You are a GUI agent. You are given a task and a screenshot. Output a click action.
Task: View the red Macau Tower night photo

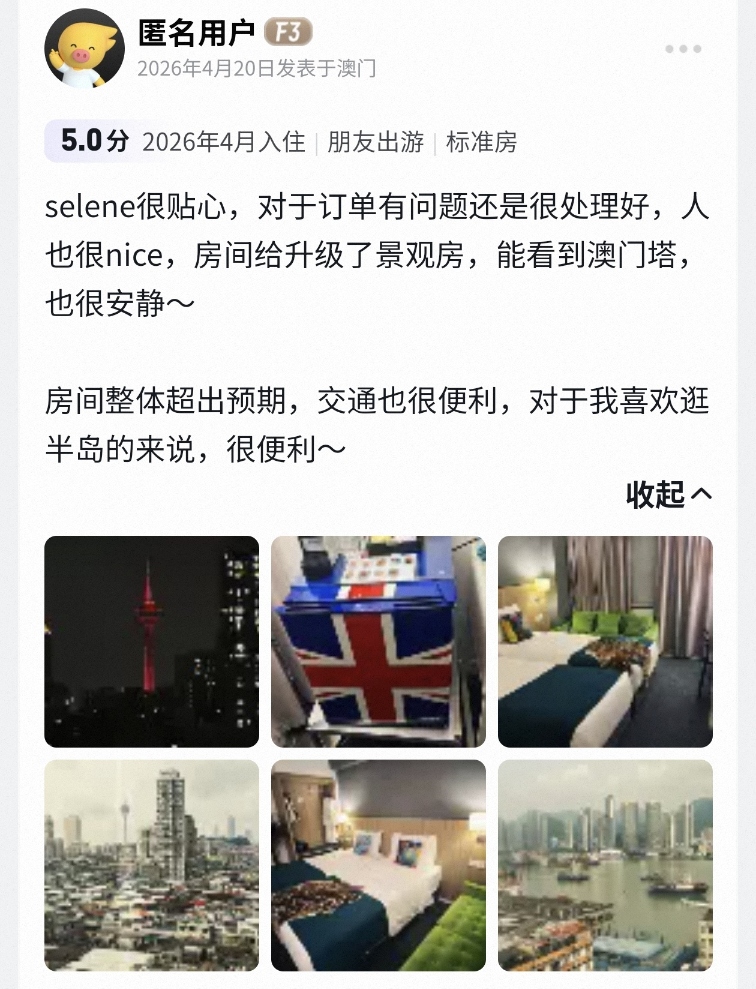coord(151,641)
